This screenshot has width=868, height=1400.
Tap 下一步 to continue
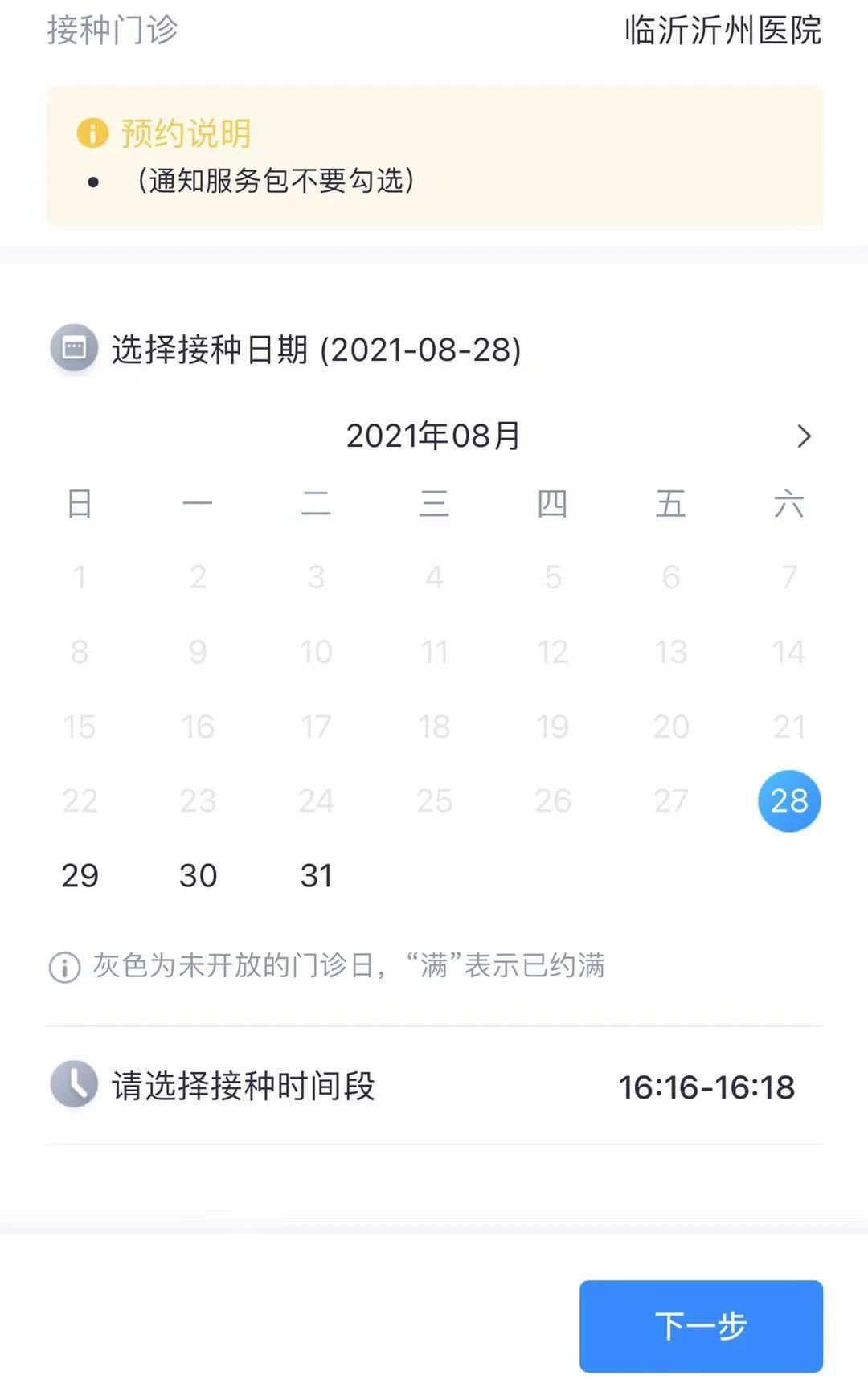point(700,1325)
